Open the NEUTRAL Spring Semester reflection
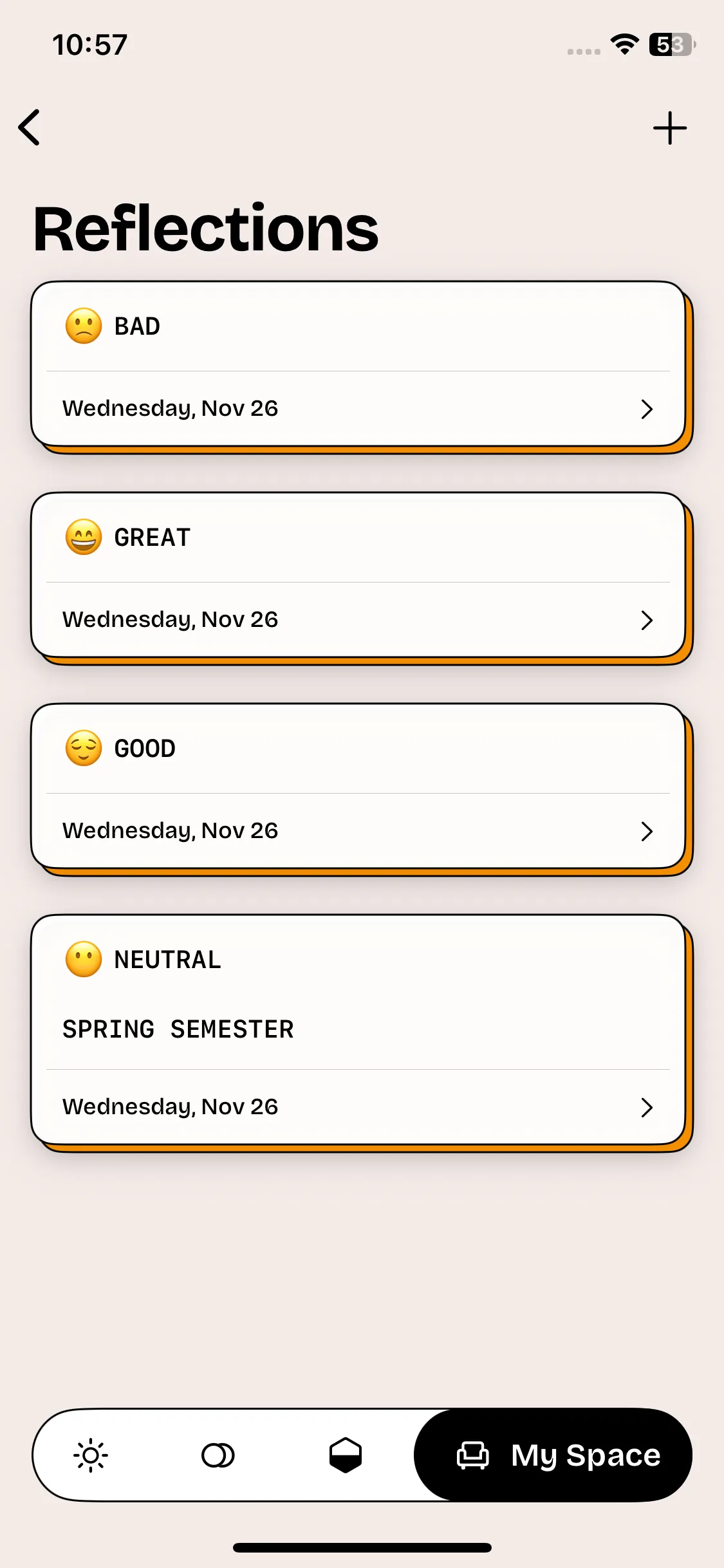This screenshot has height=1568, width=724. pos(358,1030)
